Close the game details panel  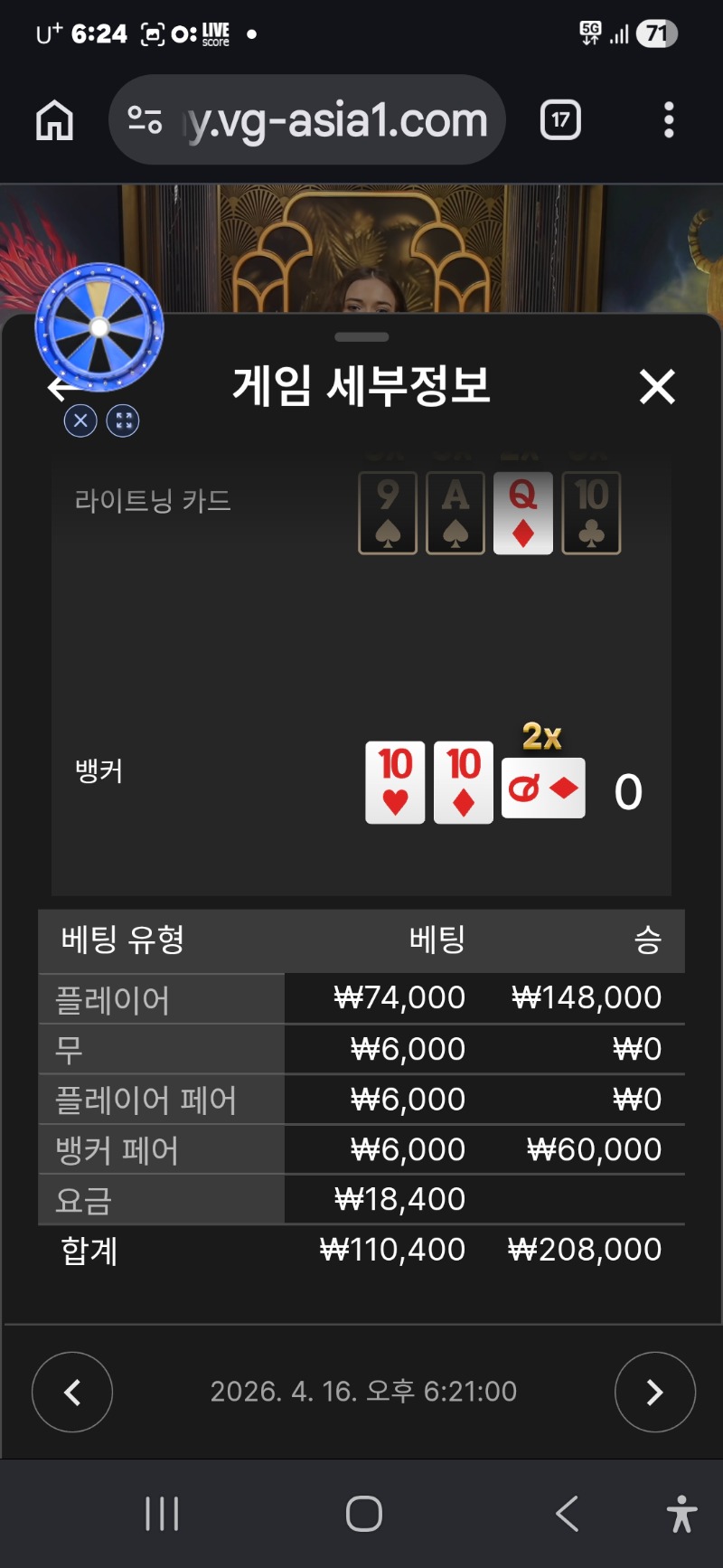point(657,387)
